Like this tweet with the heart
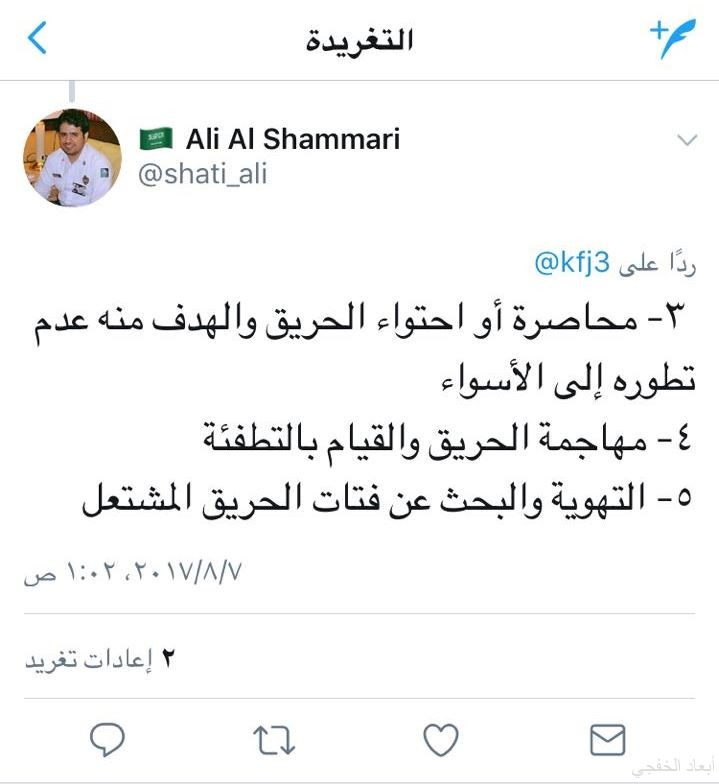The width and height of the screenshot is (719, 784). [441, 740]
